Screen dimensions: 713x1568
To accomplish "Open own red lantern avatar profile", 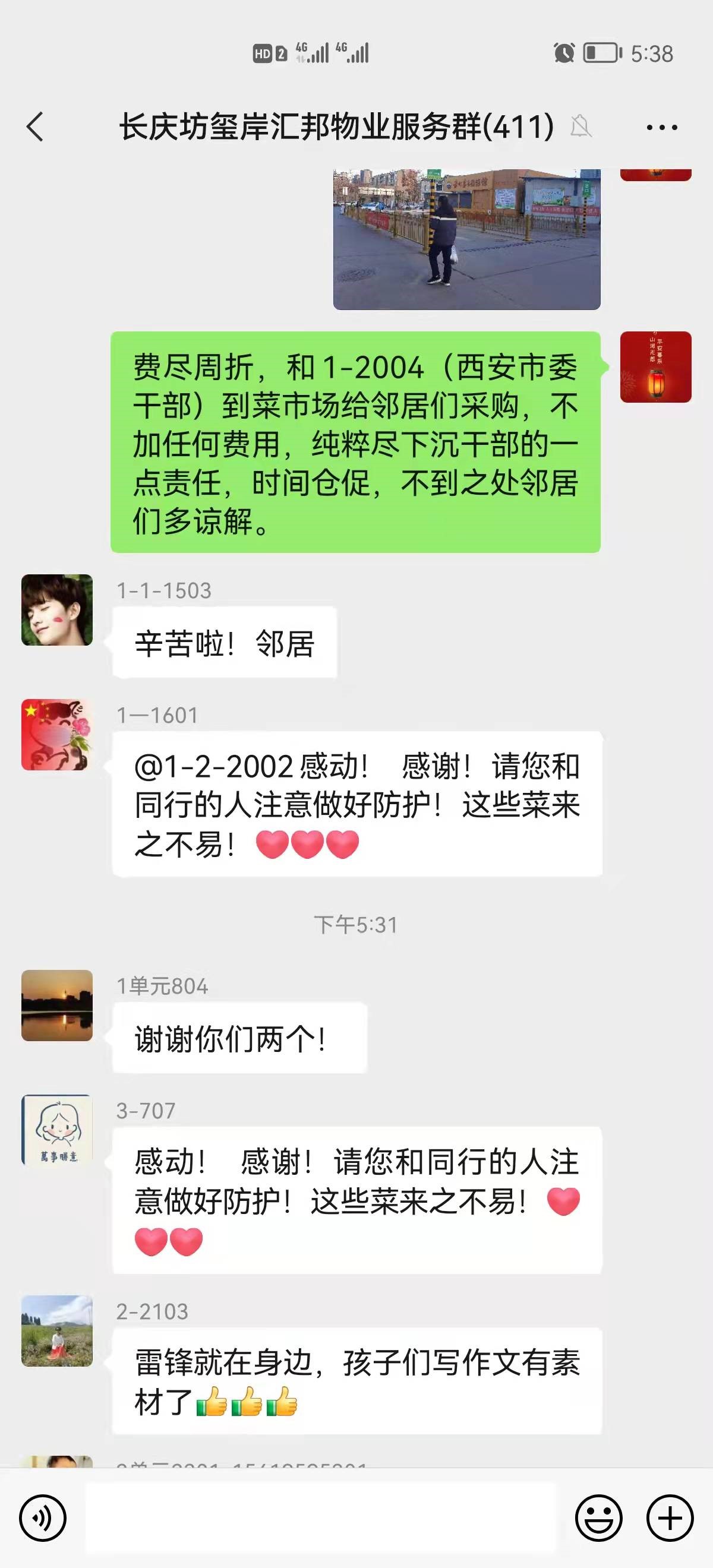I will pyautogui.click(x=655, y=367).
